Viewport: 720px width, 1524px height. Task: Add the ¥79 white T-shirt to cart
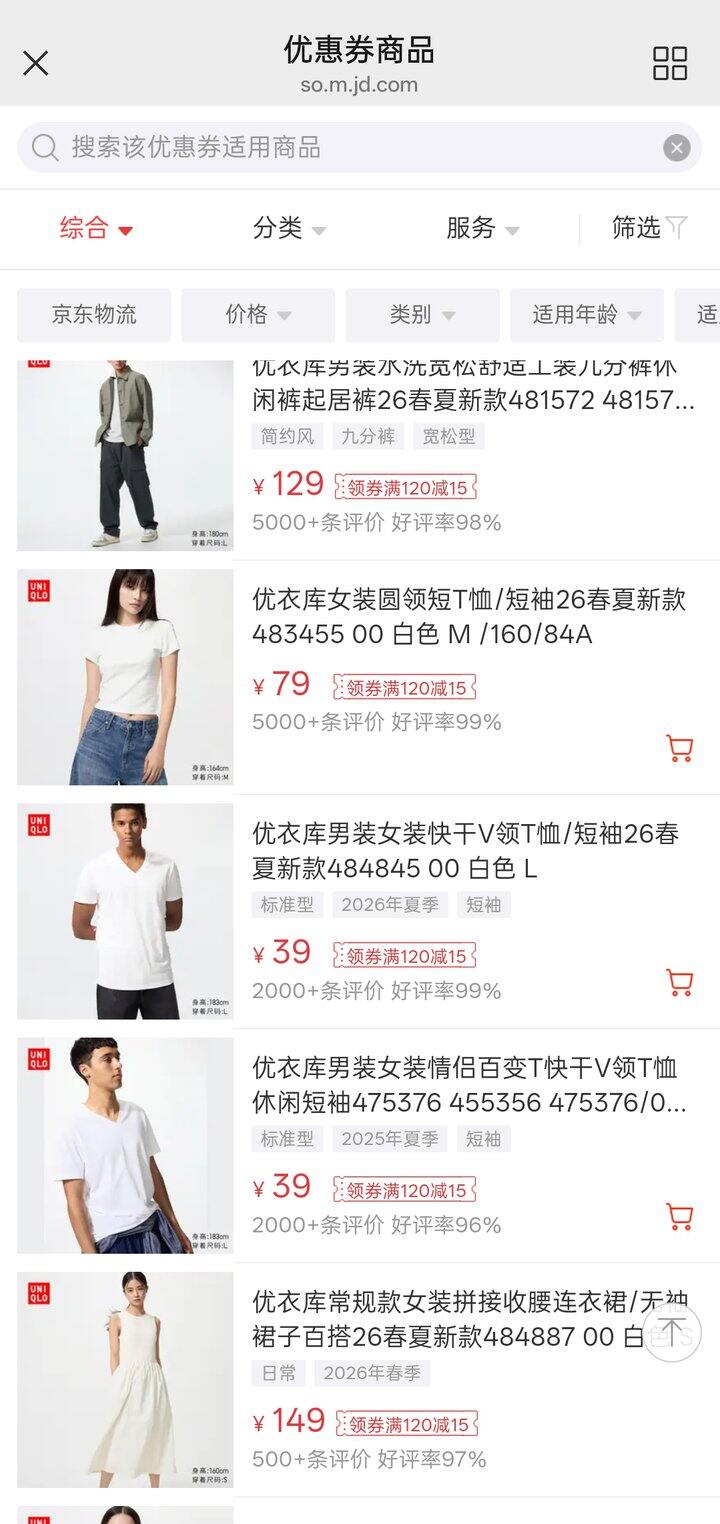(679, 748)
